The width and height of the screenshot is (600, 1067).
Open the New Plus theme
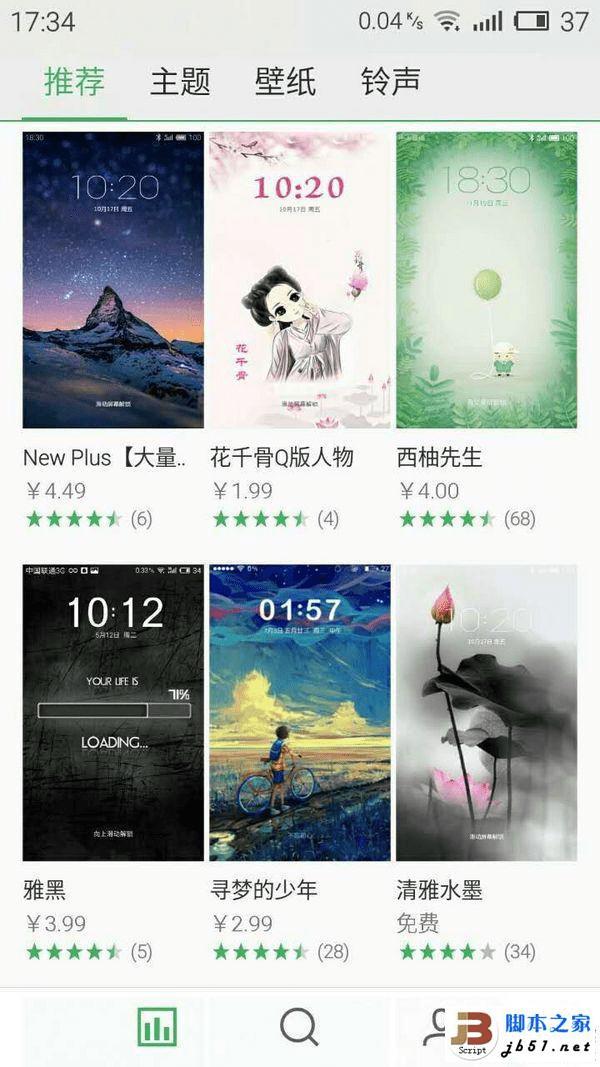tap(113, 280)
